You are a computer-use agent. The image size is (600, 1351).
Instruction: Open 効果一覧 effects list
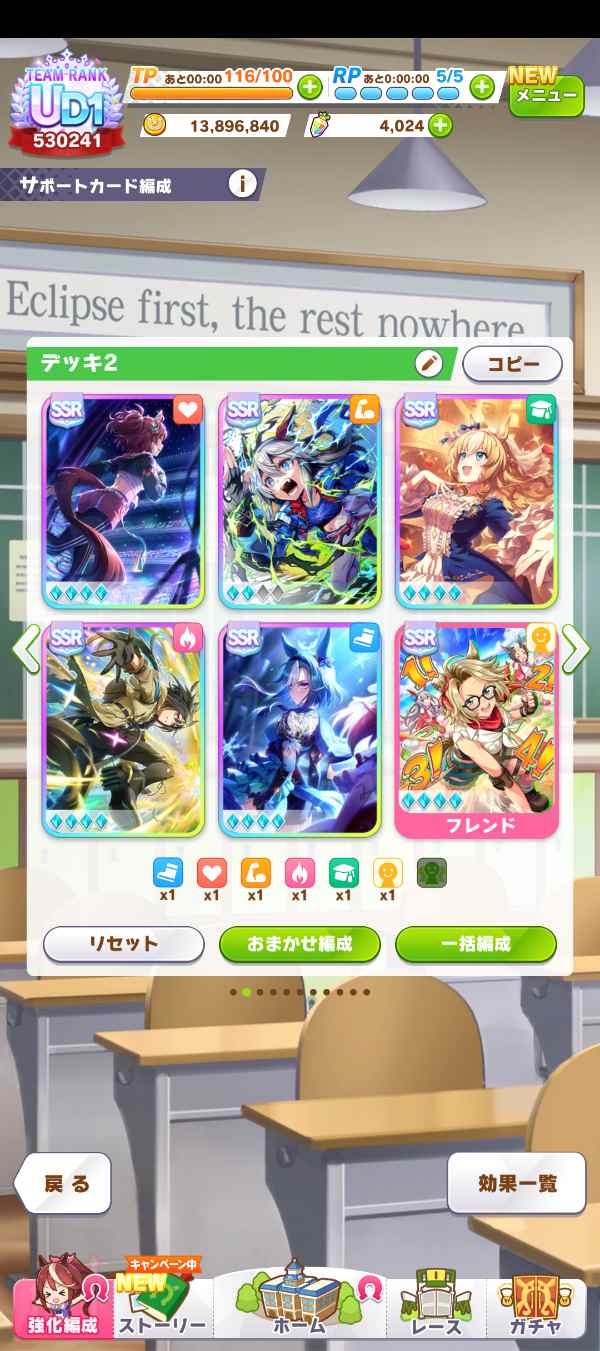click(516, 1184)
